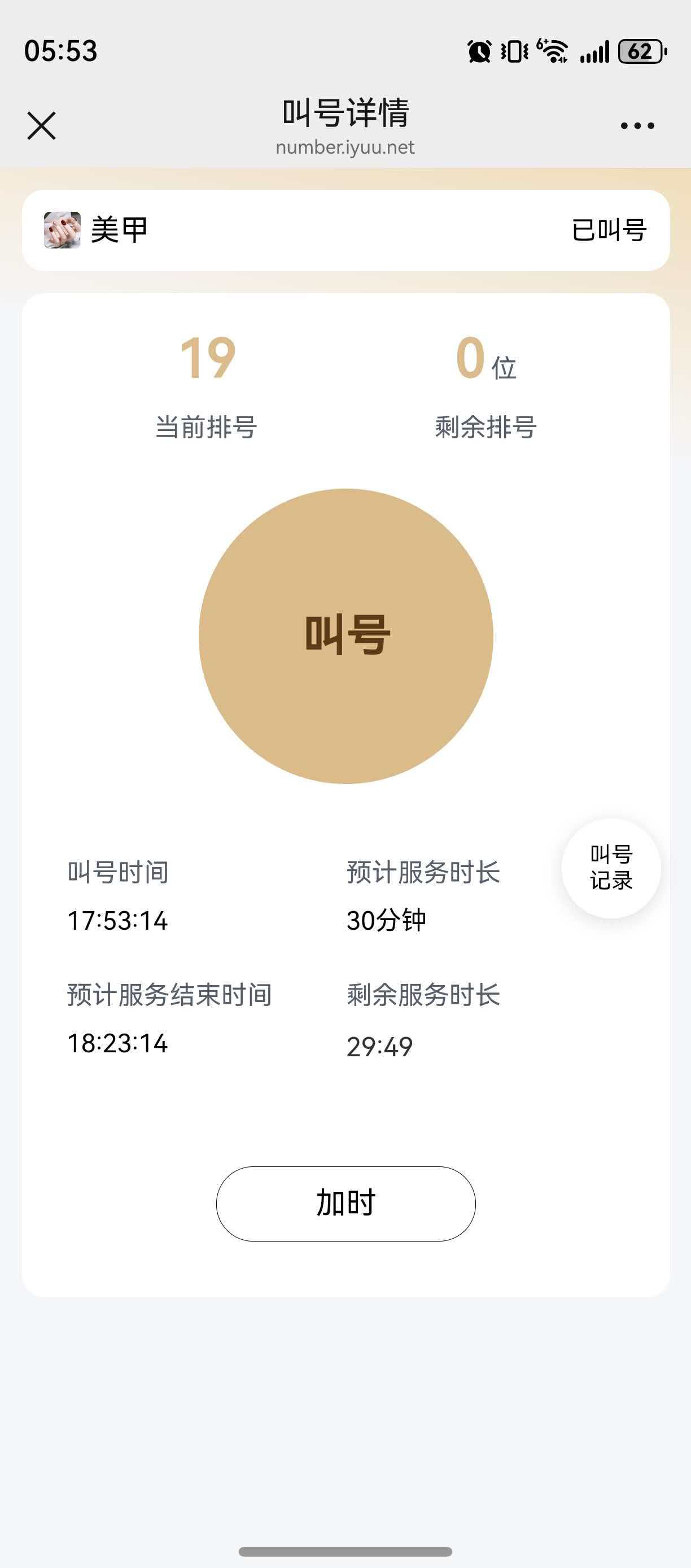Tap the home indicator bar at bottom
Viewport: 691px width, 1568px height.
[345, 1552]
